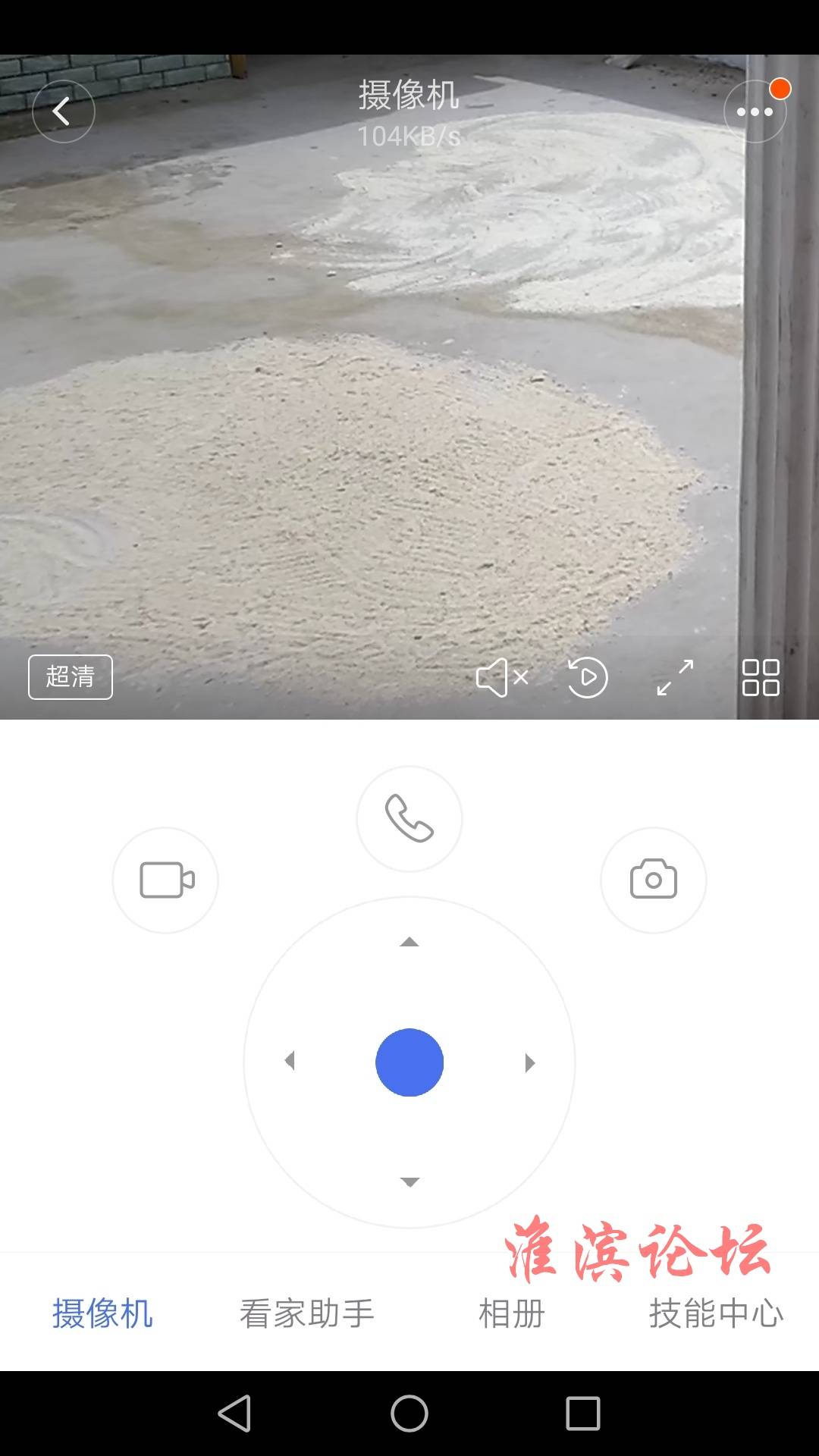819x1456 pixels.
Task: Pan the camera right
Action: (529, 1062)
